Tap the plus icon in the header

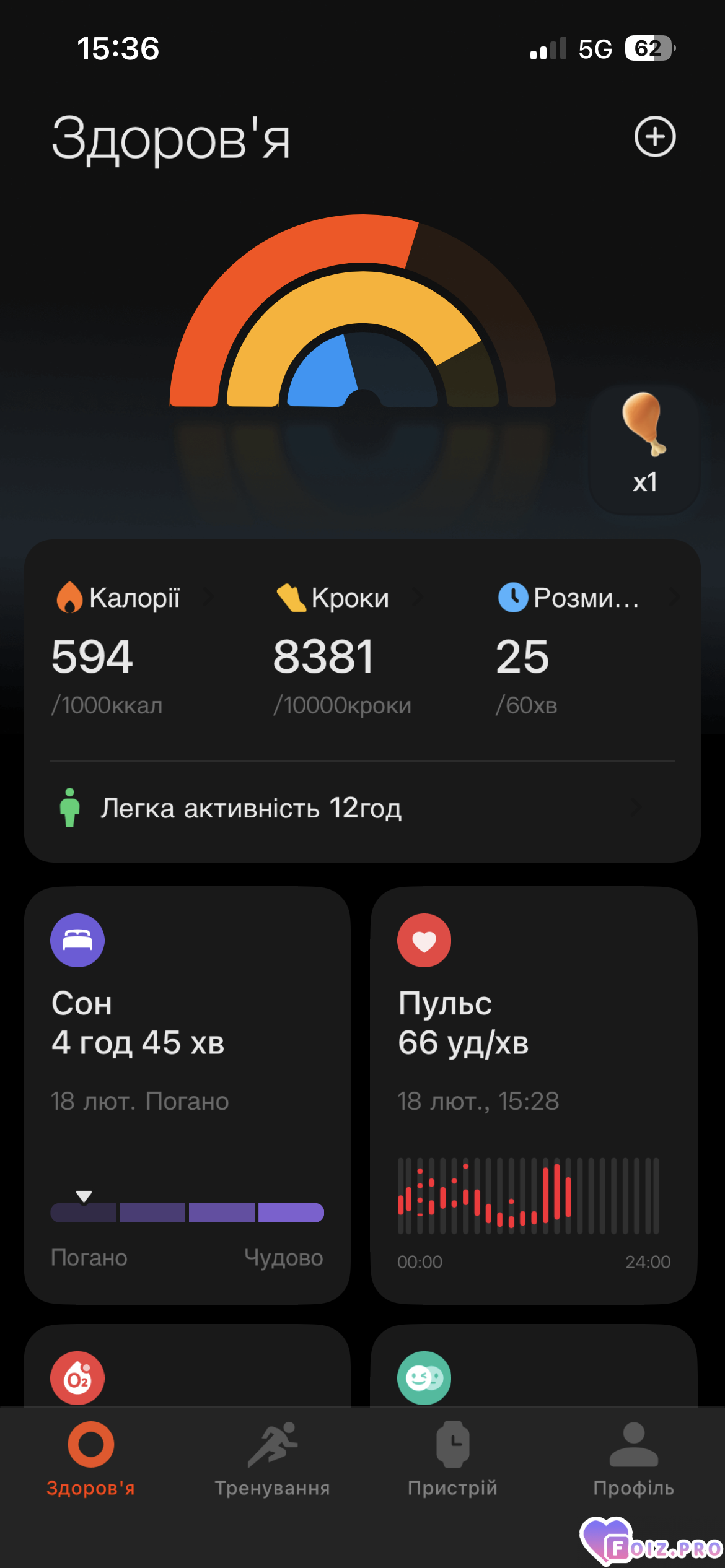click(654, 136)
